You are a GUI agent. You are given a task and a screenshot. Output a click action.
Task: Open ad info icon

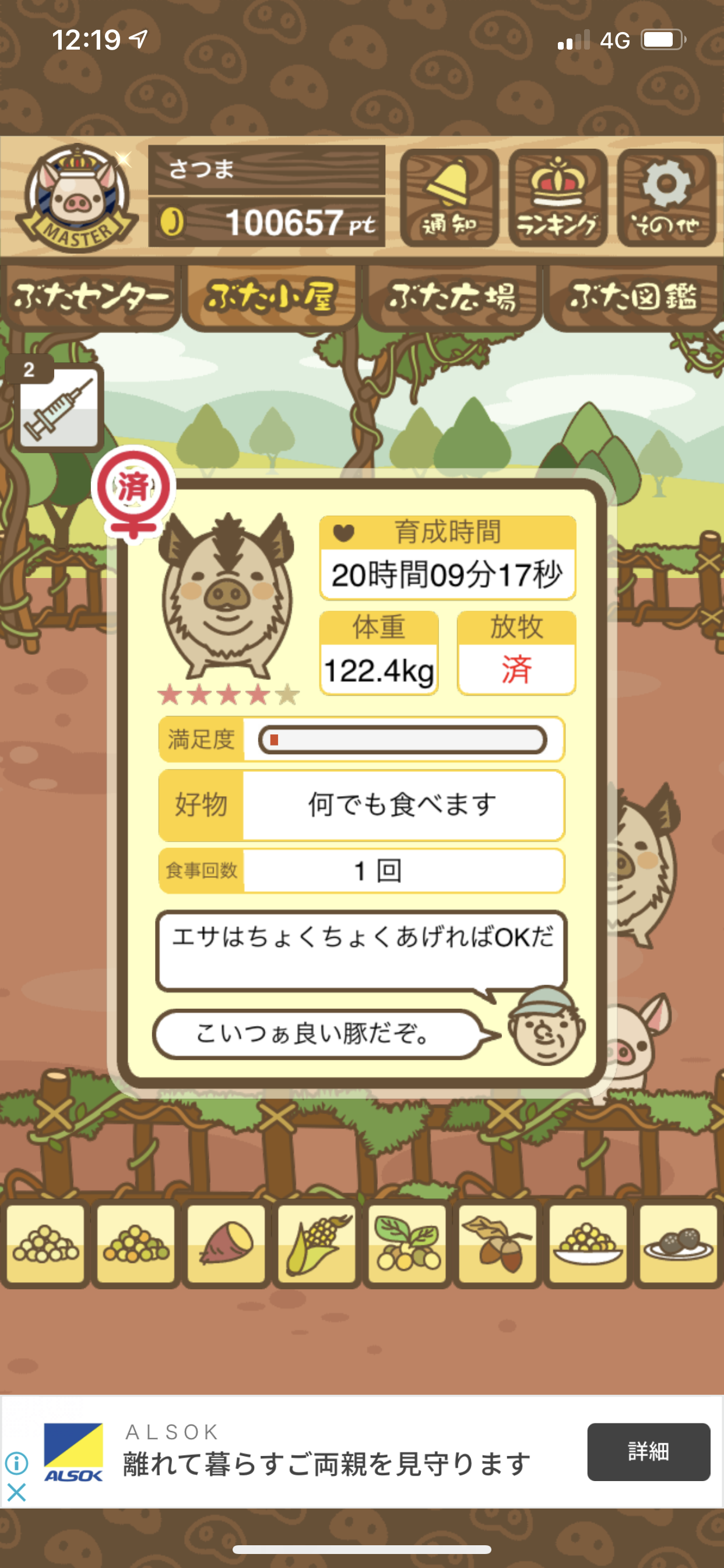tap(16, 1462)
